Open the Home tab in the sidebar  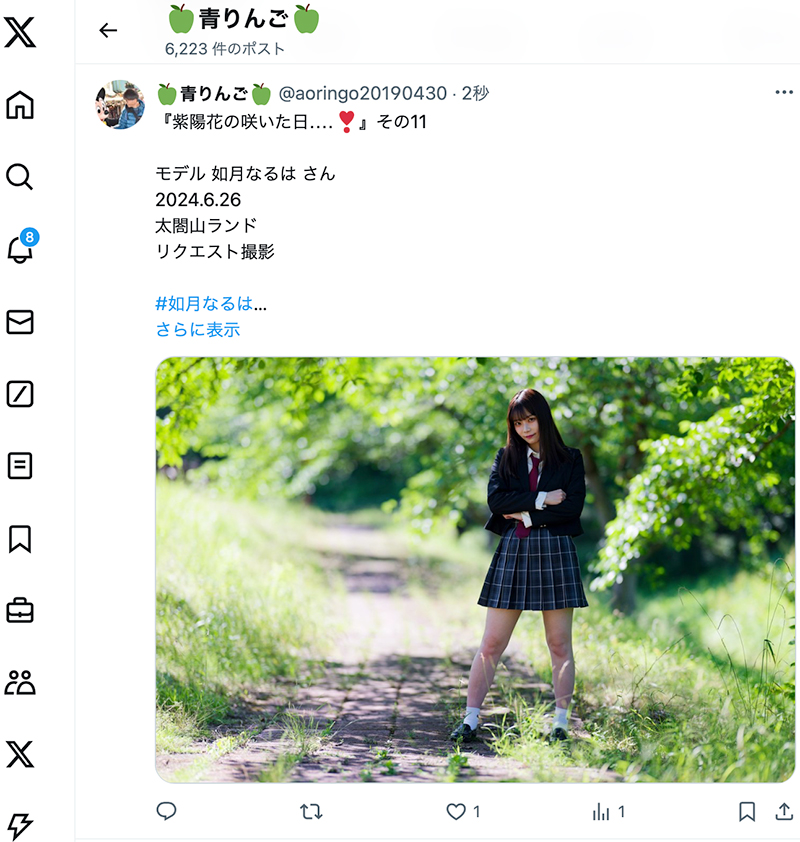click(20, 105)
